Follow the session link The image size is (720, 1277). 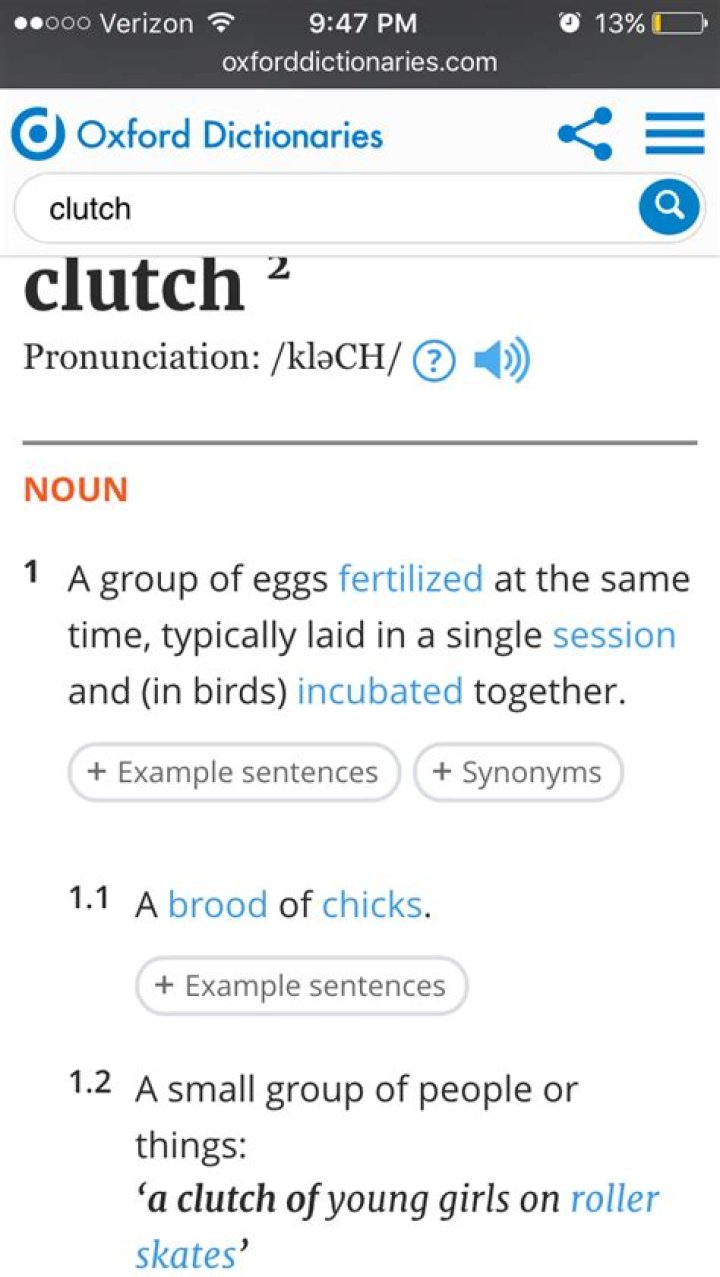[x=614, y=635]
